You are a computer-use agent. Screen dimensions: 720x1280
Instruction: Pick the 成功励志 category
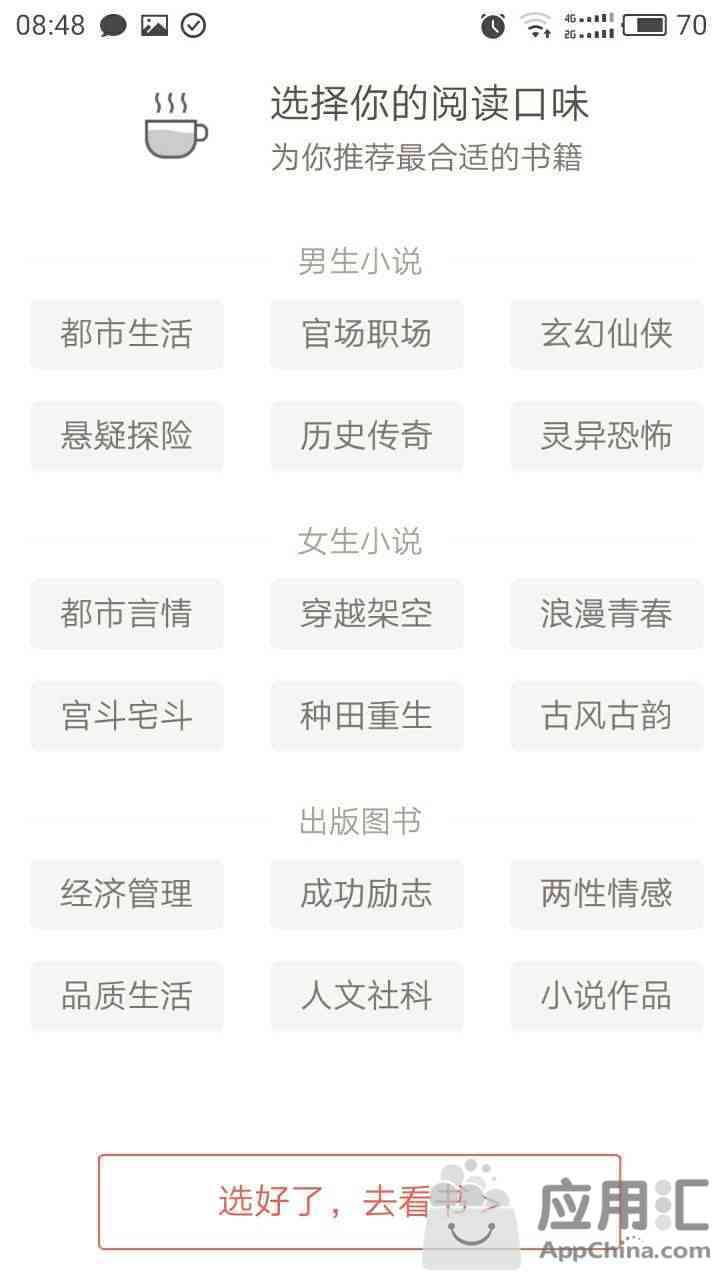(x=367, y=894)
